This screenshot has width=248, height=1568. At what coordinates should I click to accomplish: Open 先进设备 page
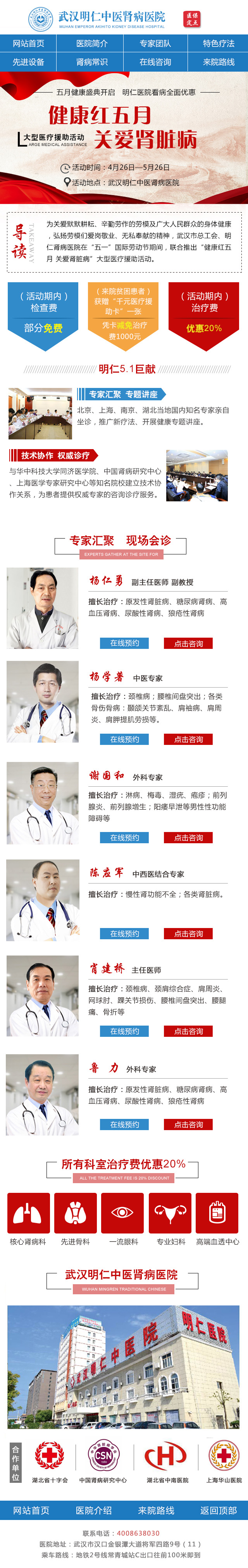click(x=29, y=62)
